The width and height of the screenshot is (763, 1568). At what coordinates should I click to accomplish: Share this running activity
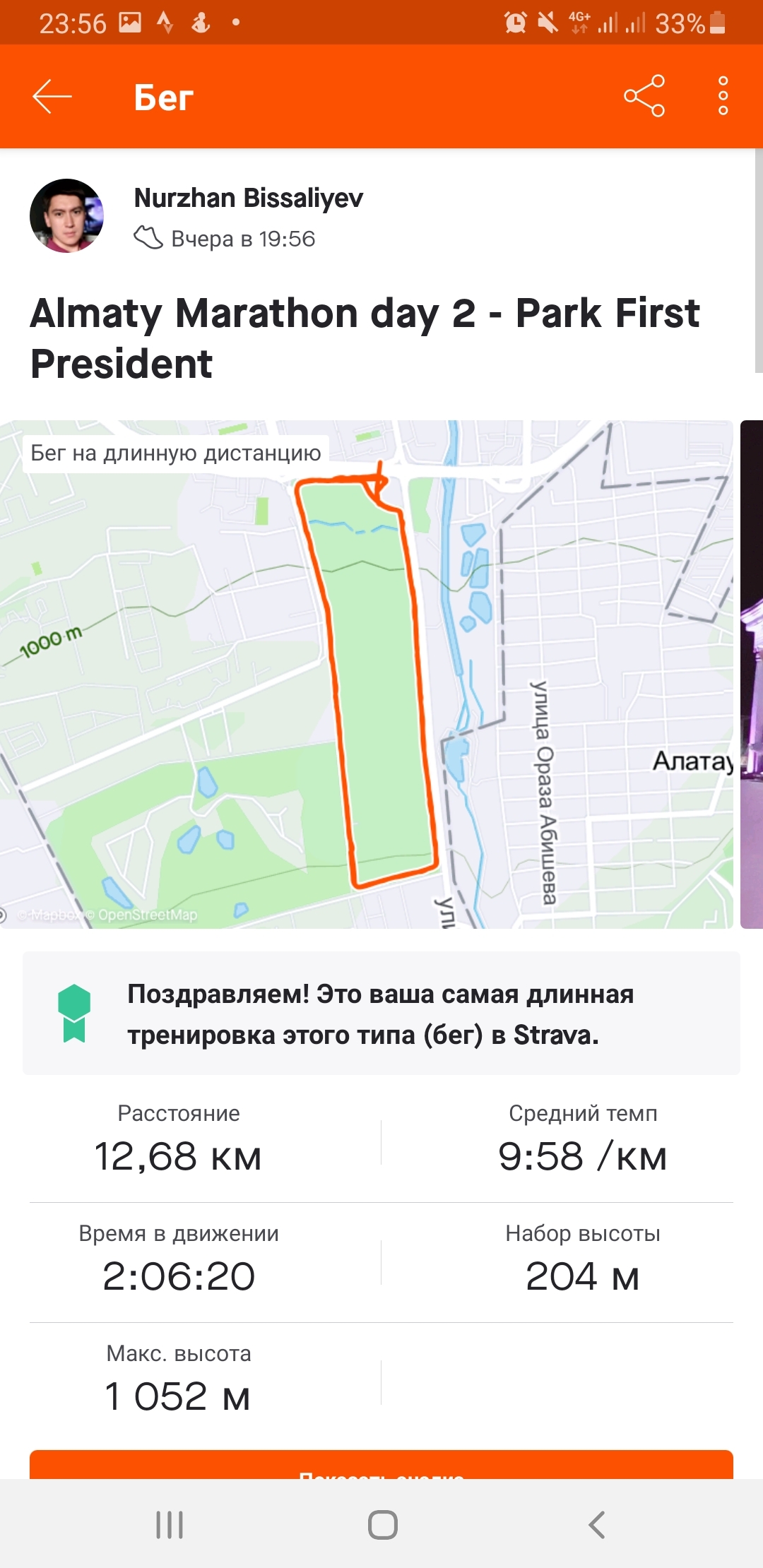click(x=644, y=96)
